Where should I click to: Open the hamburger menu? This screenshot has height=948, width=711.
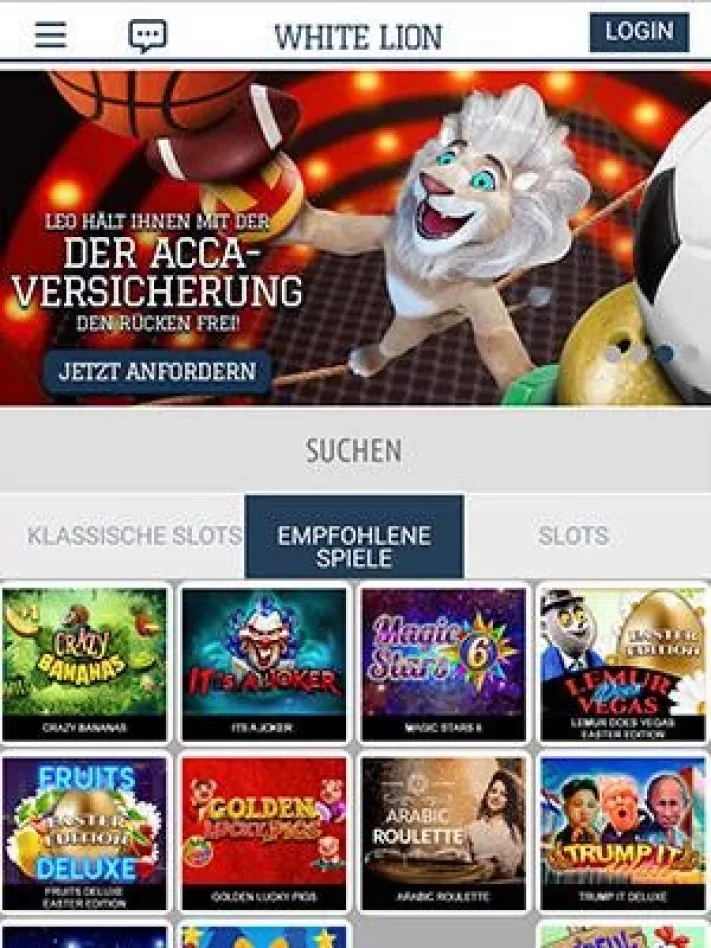[x=50, y=35]
